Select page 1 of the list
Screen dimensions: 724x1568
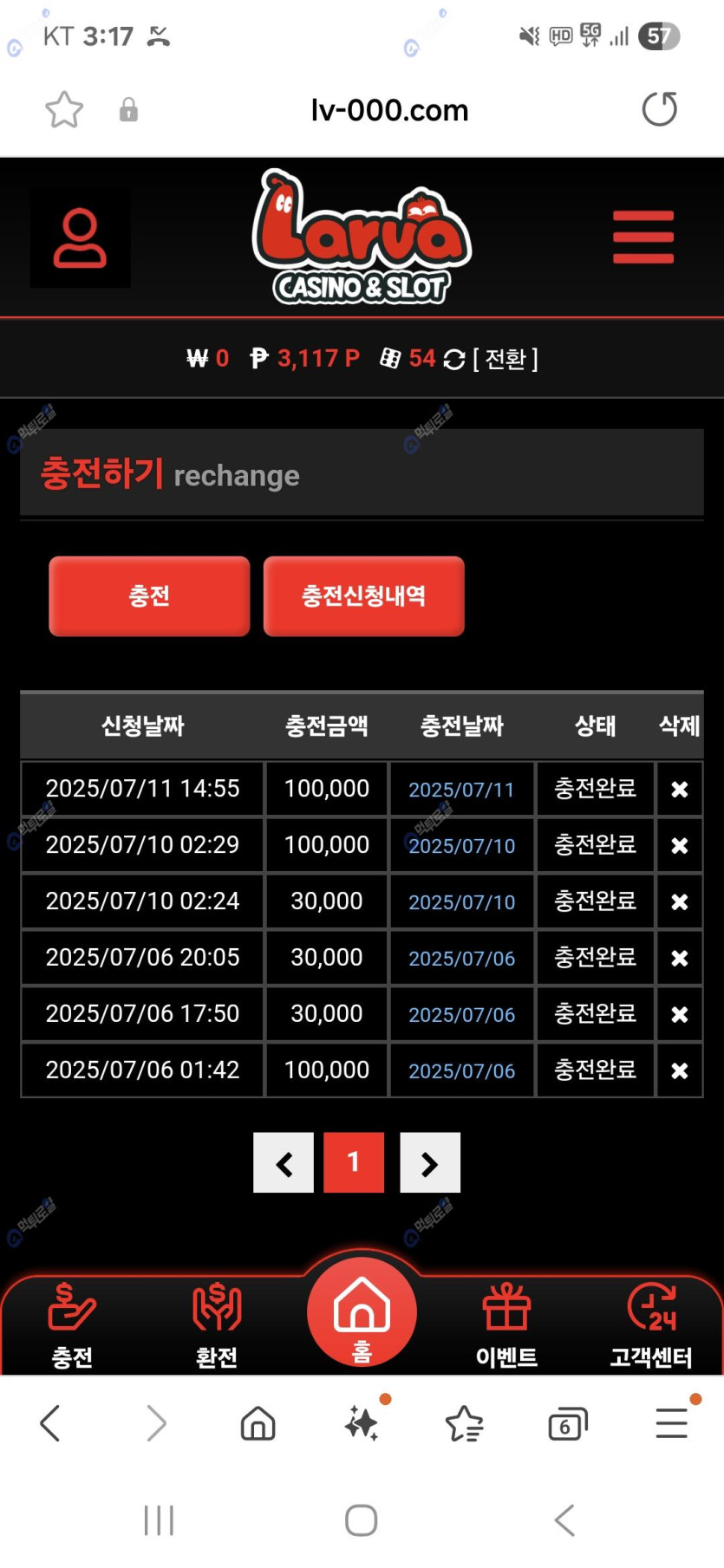pyautogui.click(x=354, y=1163)
